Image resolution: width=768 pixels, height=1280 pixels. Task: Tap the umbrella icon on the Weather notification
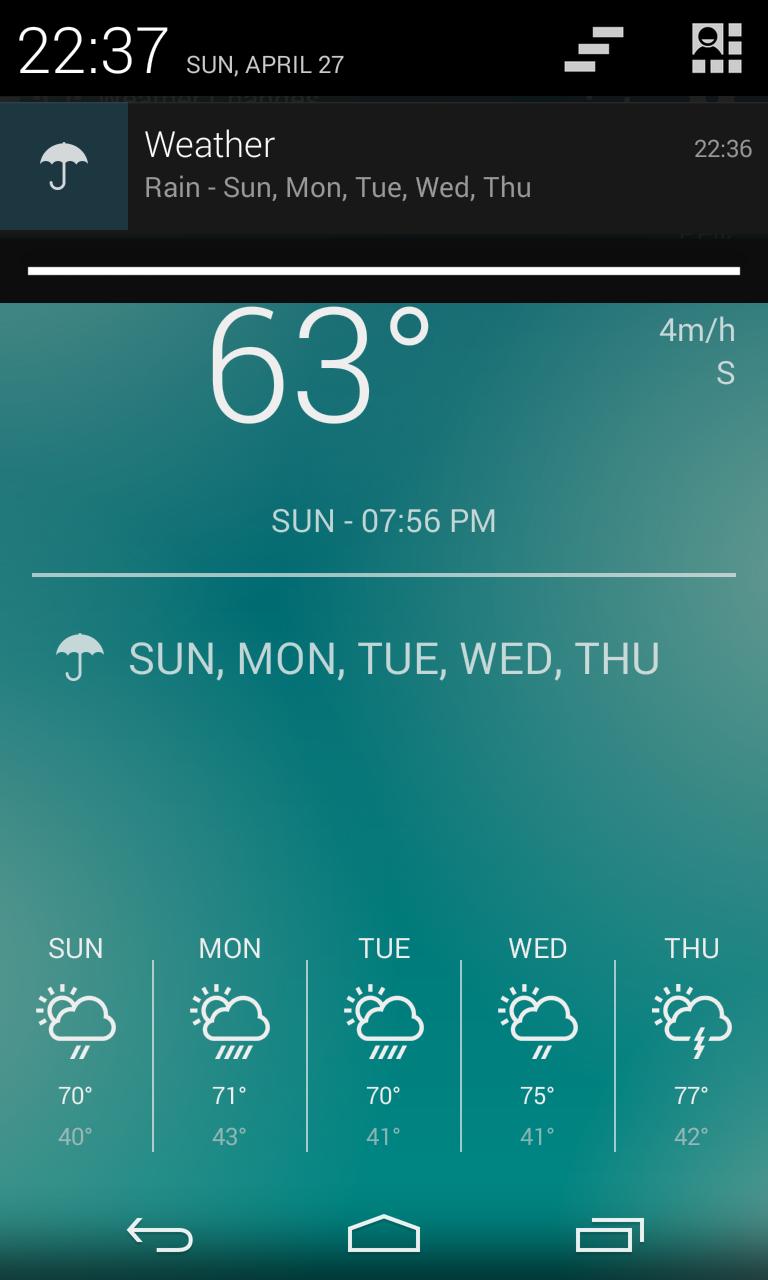tap(64, 165)
